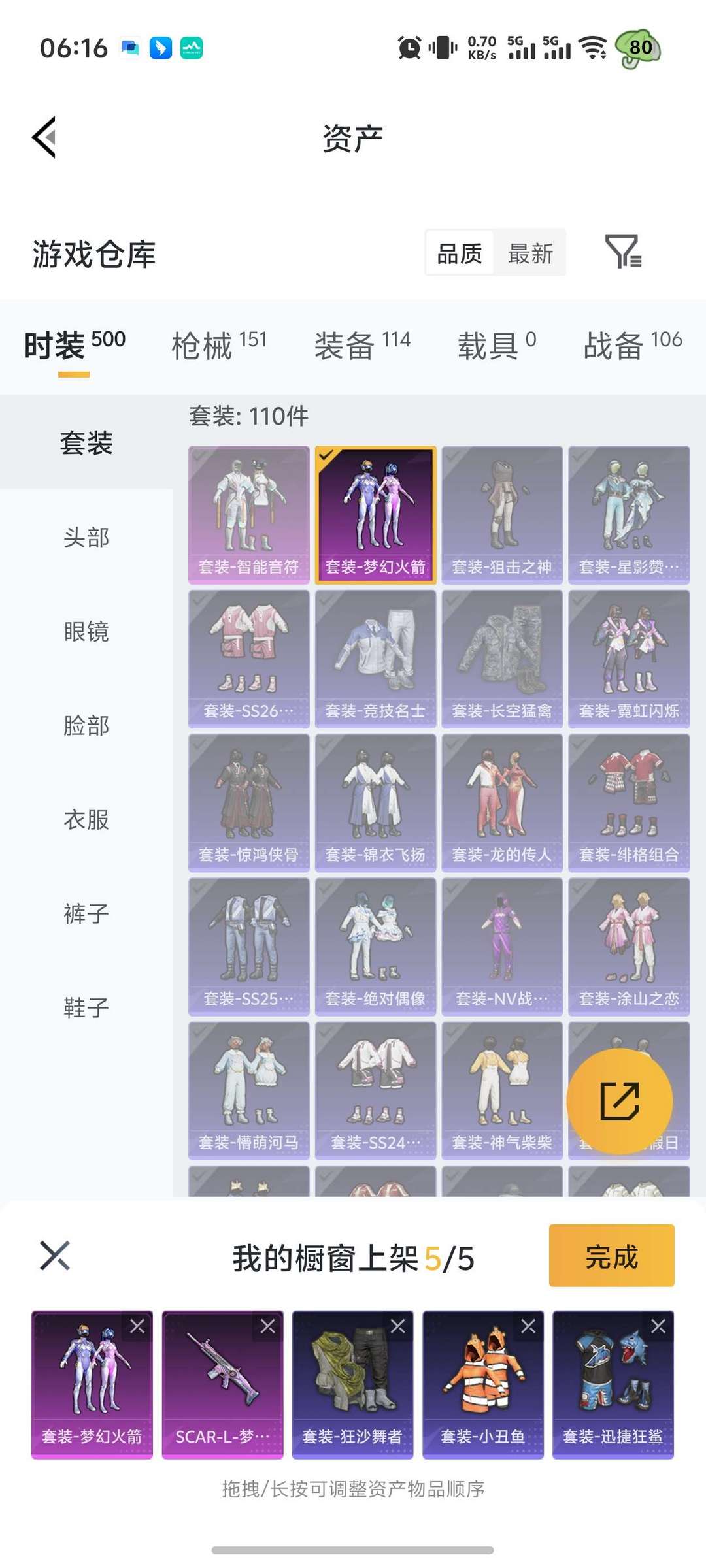Screen dimensions: 706x1568
Task: Select the 头部 category
Action: pyautogui.click(x=86, y=538)
